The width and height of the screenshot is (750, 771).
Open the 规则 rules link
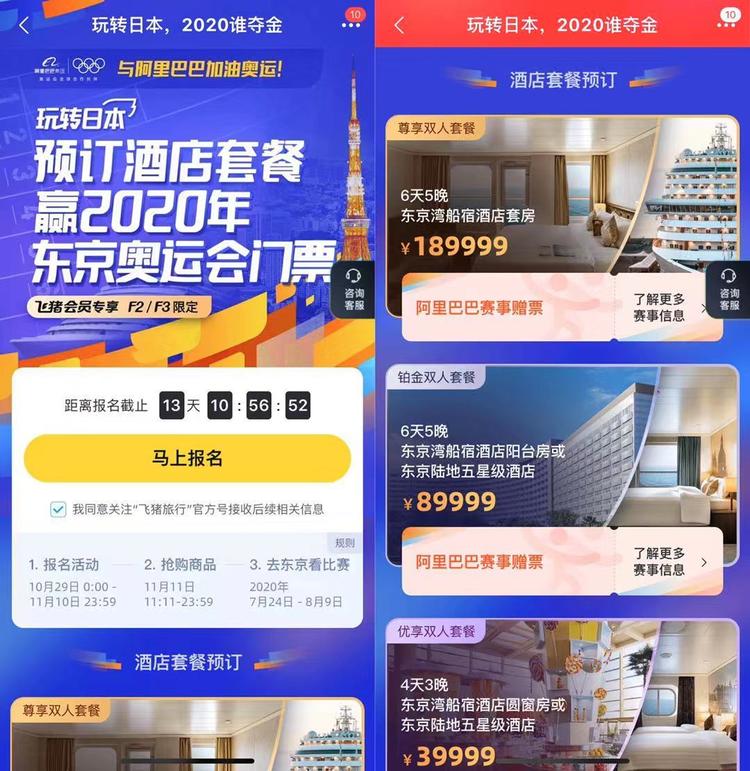pyautogui.click(x=344, y=543)
